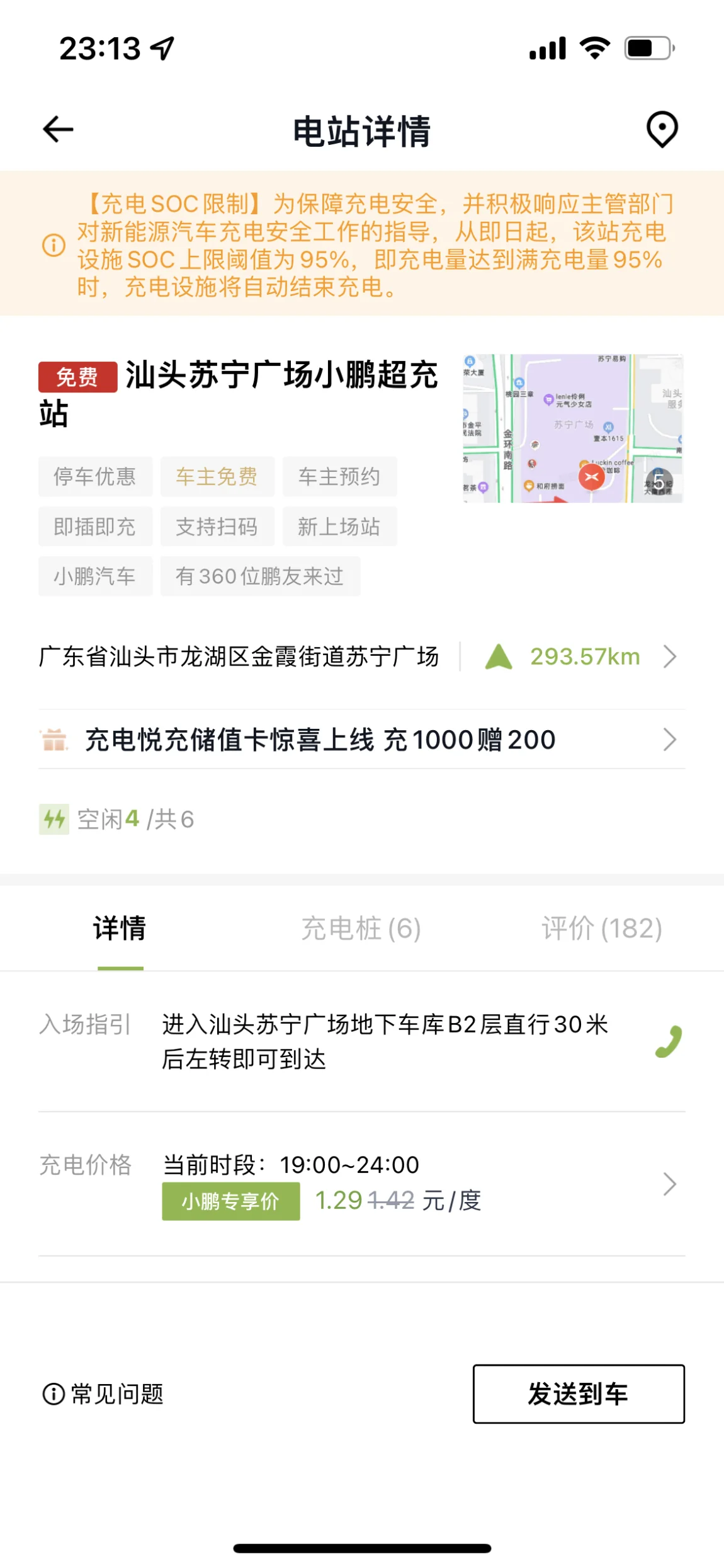Viewport: 724px width, 1568px height.
Task: Switch to the 评价 (182) tab
Action: [x=602, y=929]
